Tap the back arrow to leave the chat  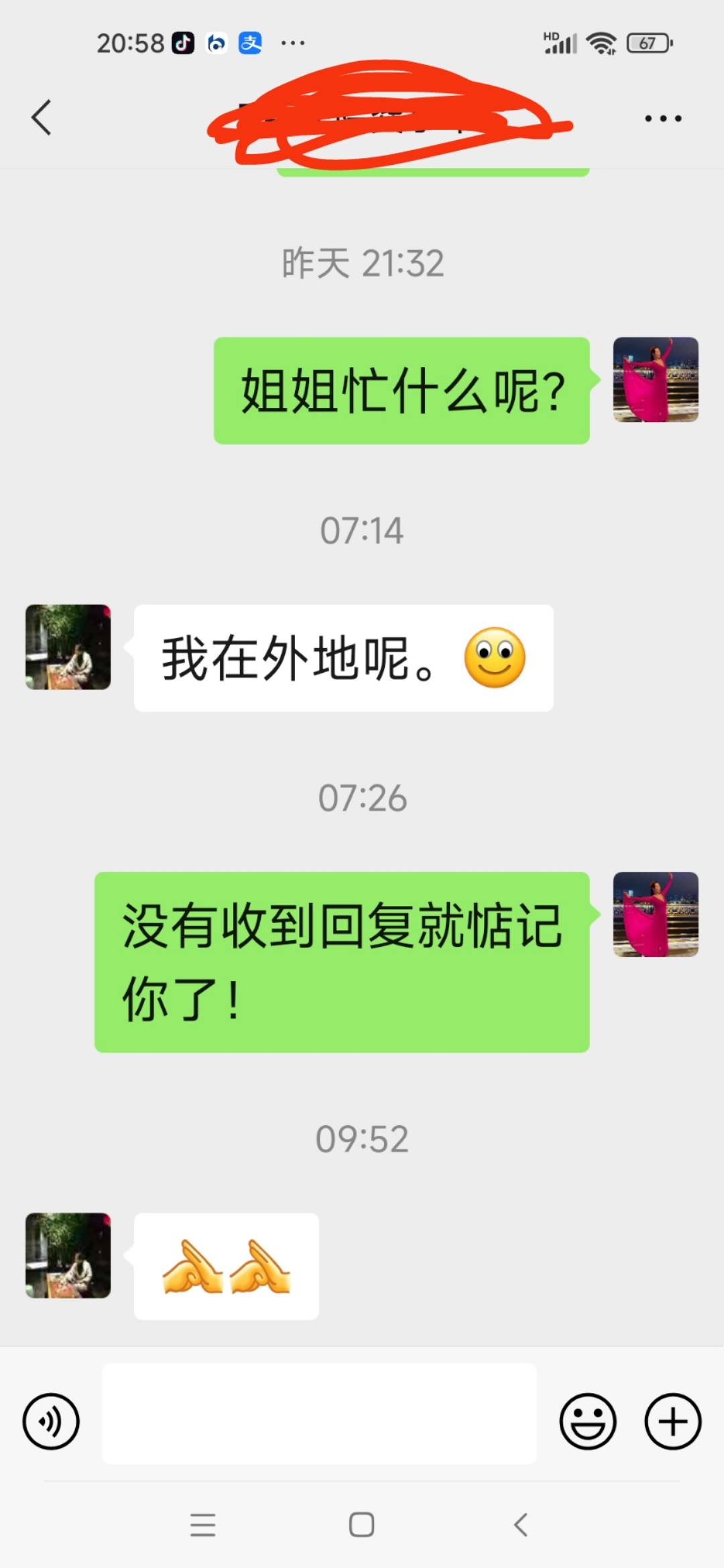click(42, 117)
